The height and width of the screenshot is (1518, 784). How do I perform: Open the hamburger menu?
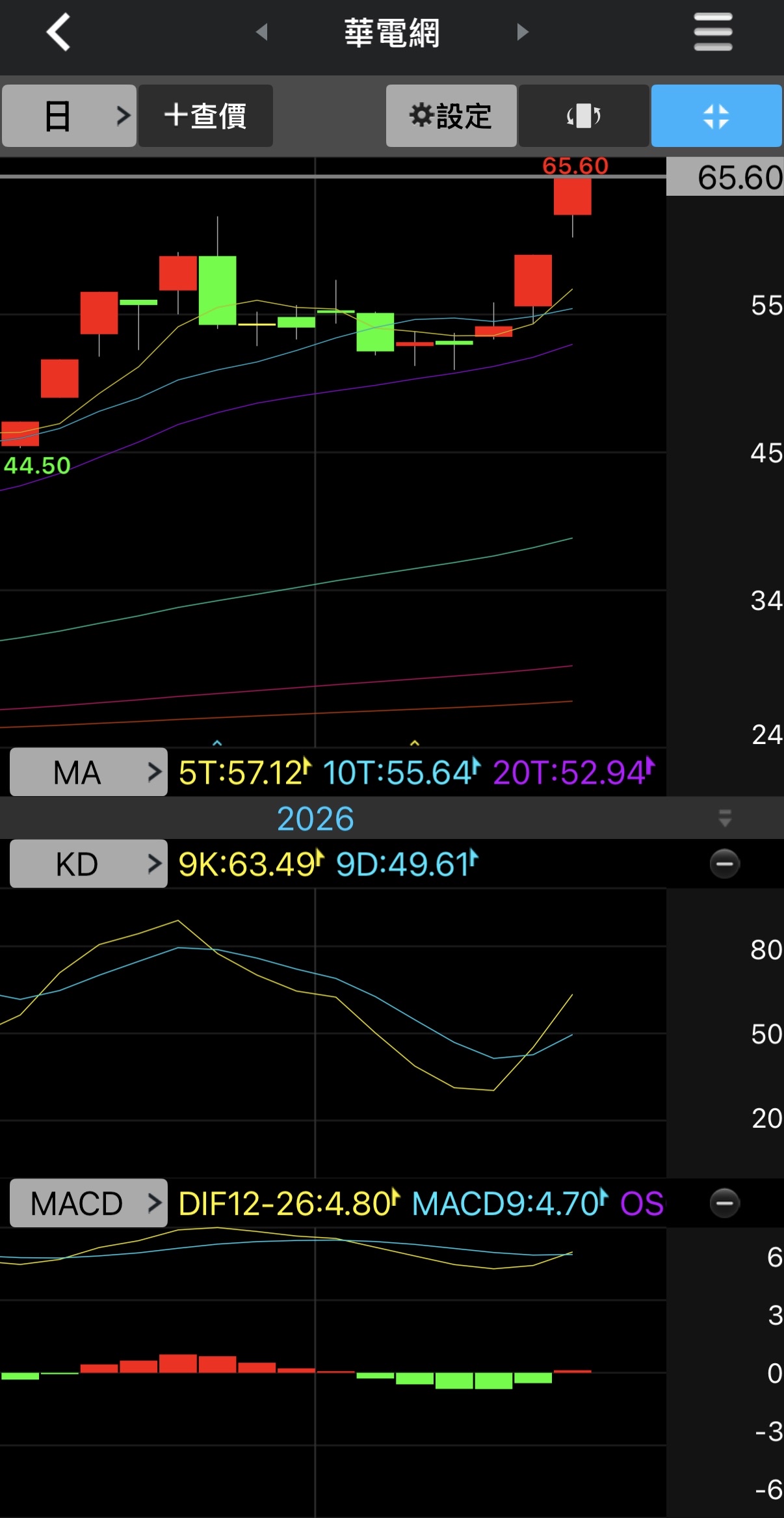click(712, 32)
